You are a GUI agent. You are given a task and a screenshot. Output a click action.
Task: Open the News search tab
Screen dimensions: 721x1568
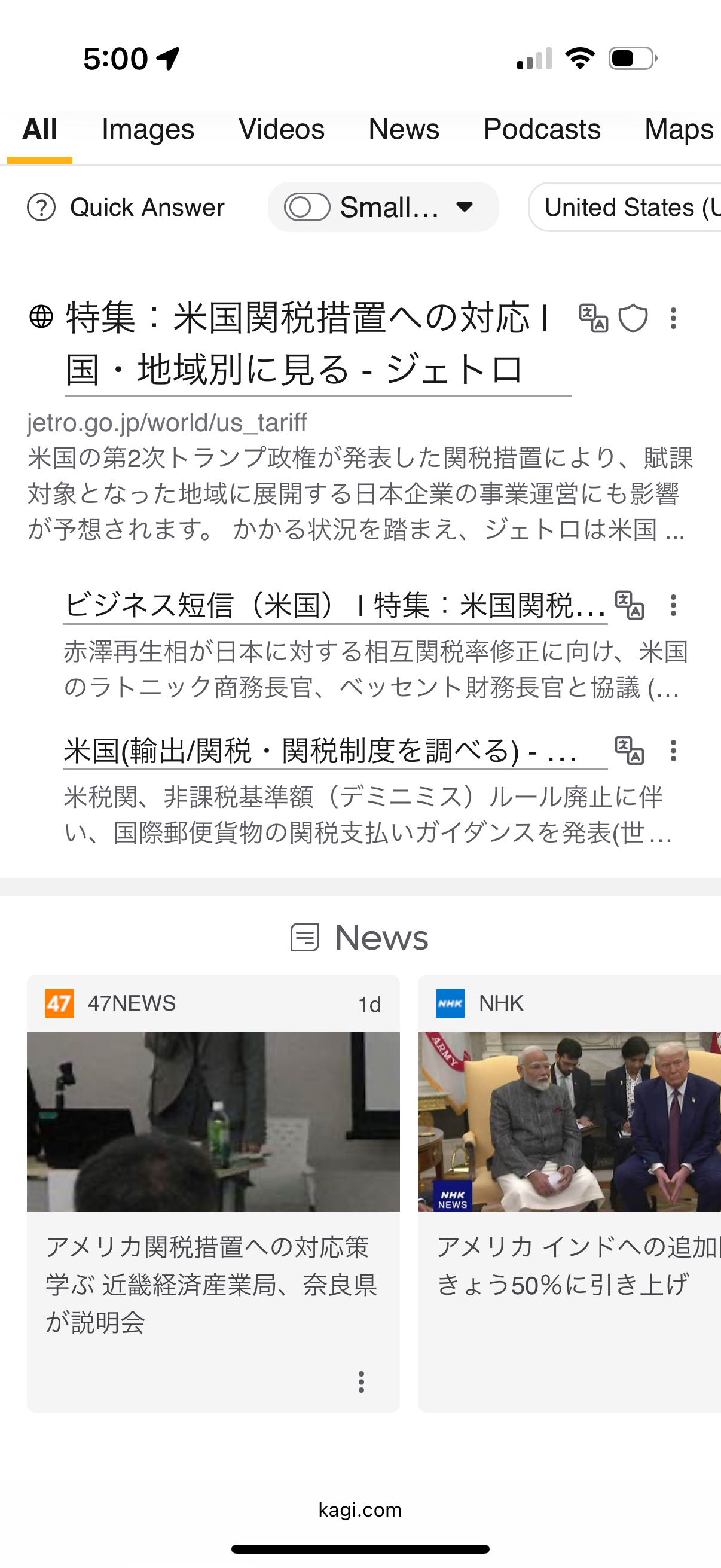click(x=404, y=130)
